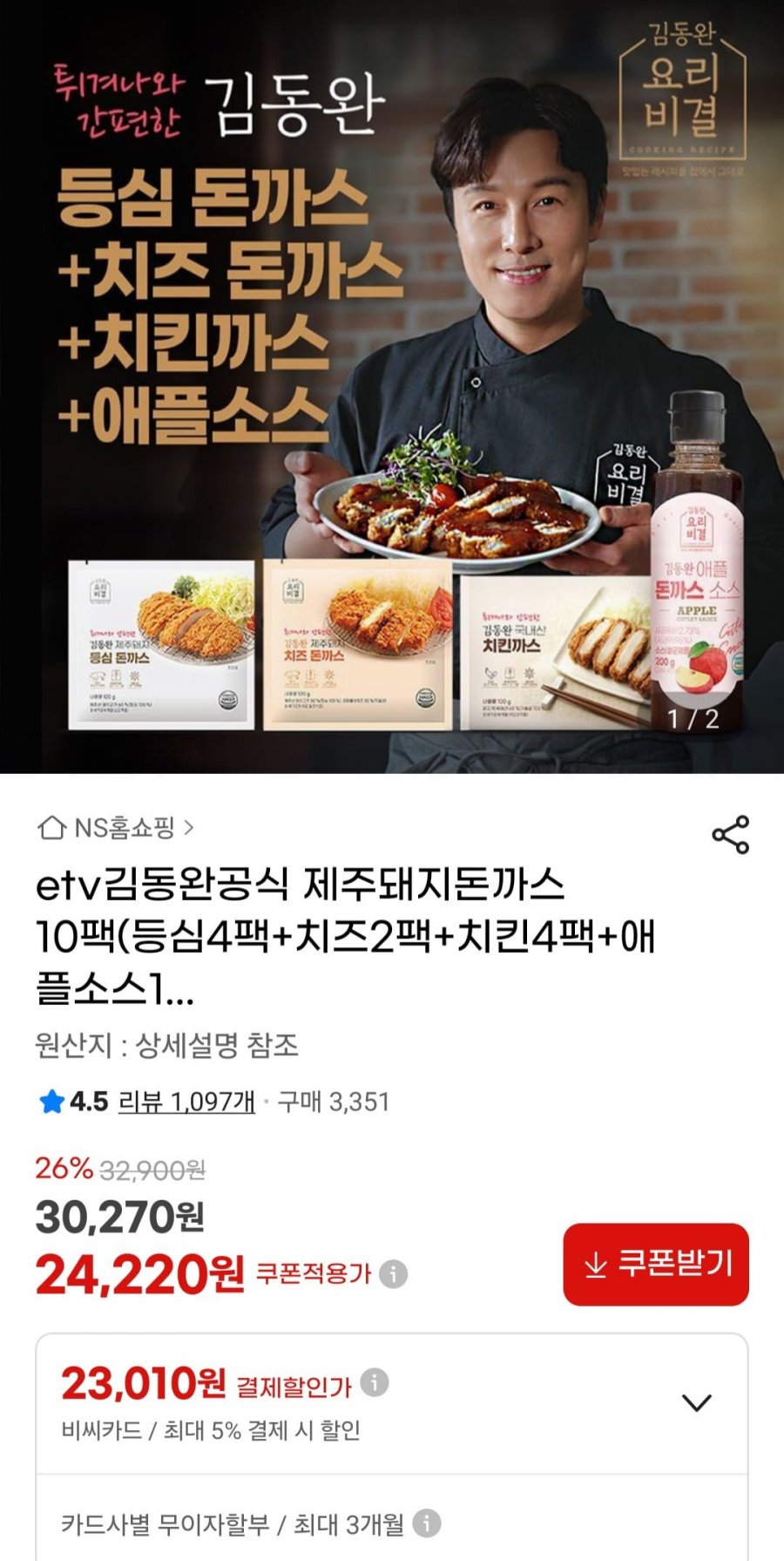Show info for 쿠폰적용가
This screenshot has height=1561, width=784.
pos(394,1274)
